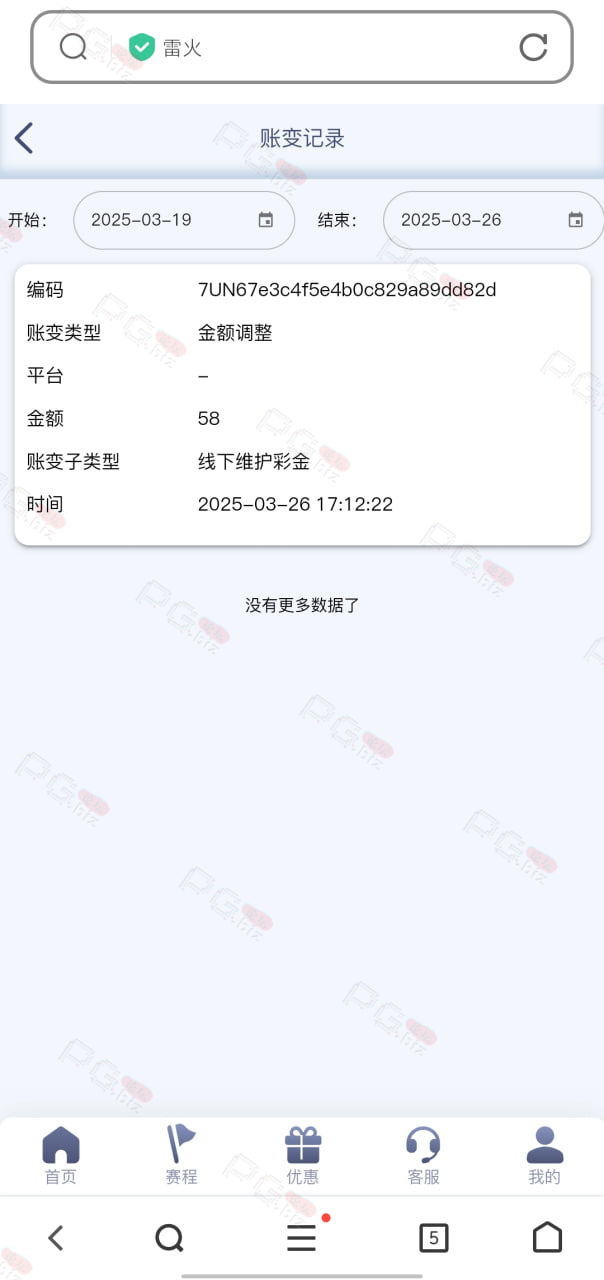Navigate back using the browser toolbar arrow

tap(56, 1238)
